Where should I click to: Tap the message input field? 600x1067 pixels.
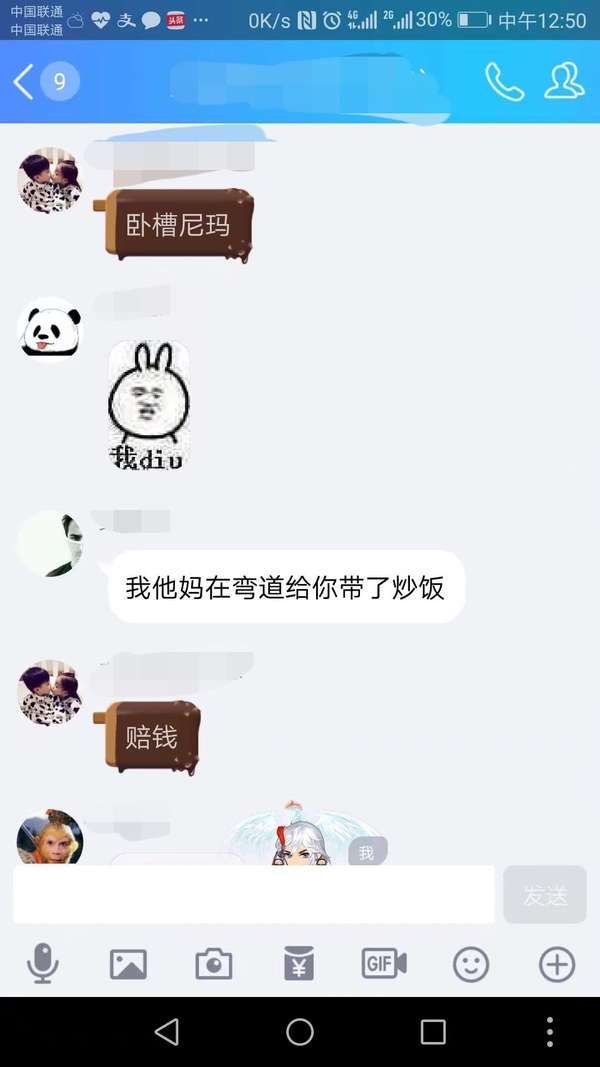pyautogui.click(x=254, y=894)
